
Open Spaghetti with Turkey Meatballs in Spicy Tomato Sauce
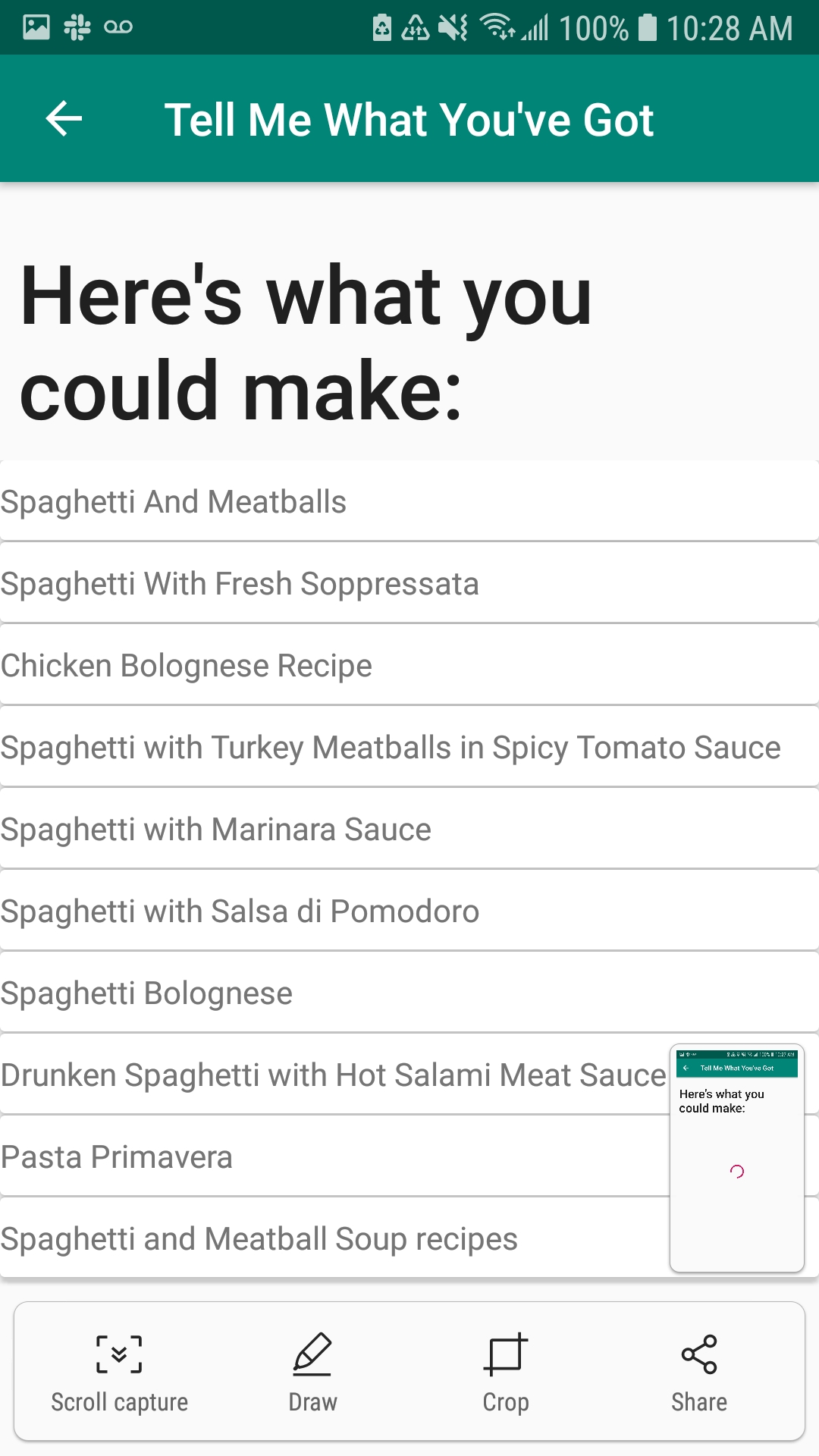click(x=391, y=748)
